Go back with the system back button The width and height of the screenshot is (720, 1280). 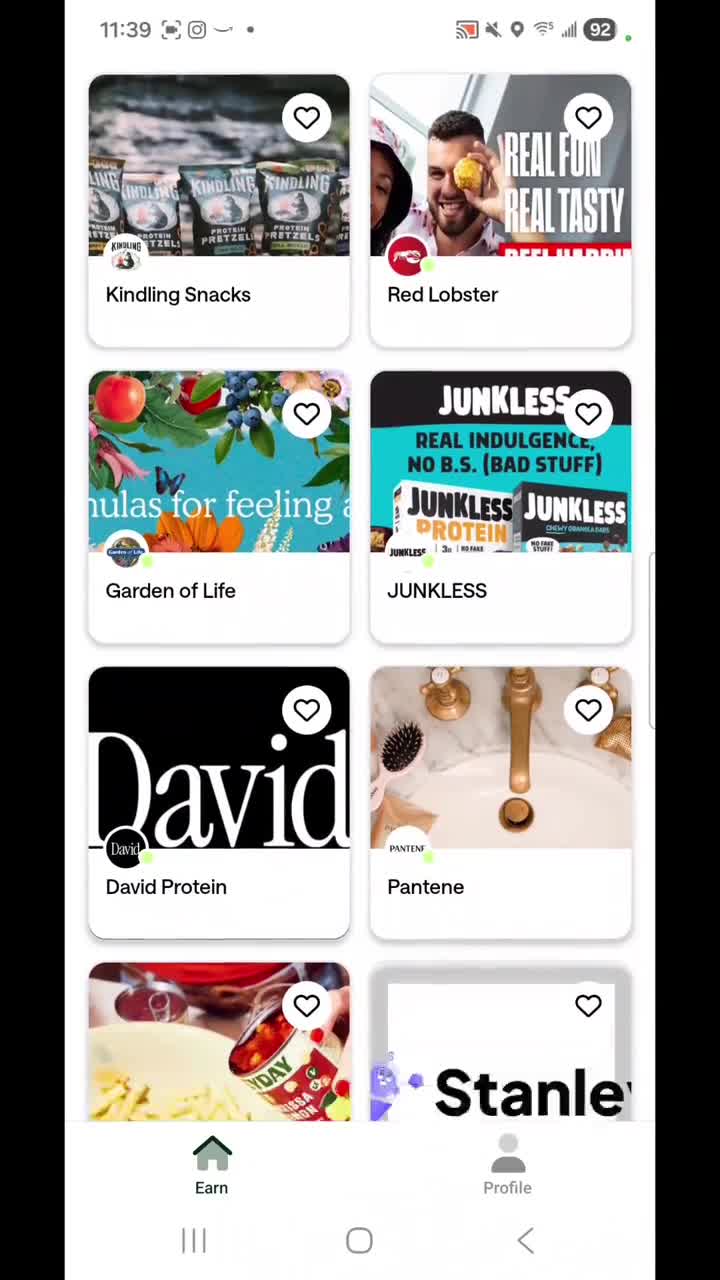(x=525, y=1241)
